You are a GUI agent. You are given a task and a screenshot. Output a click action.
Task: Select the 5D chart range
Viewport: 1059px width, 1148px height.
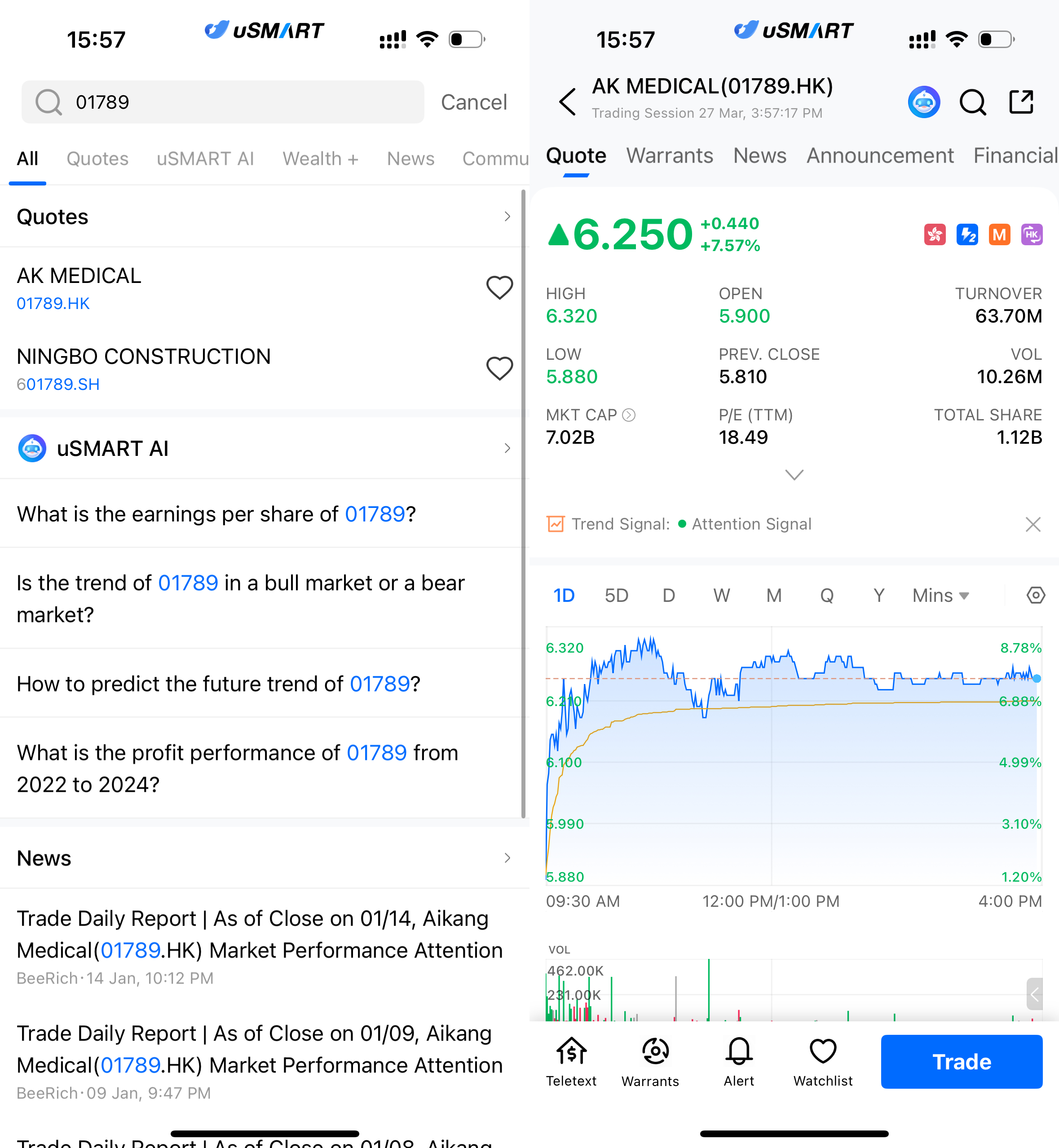point(617,596)
